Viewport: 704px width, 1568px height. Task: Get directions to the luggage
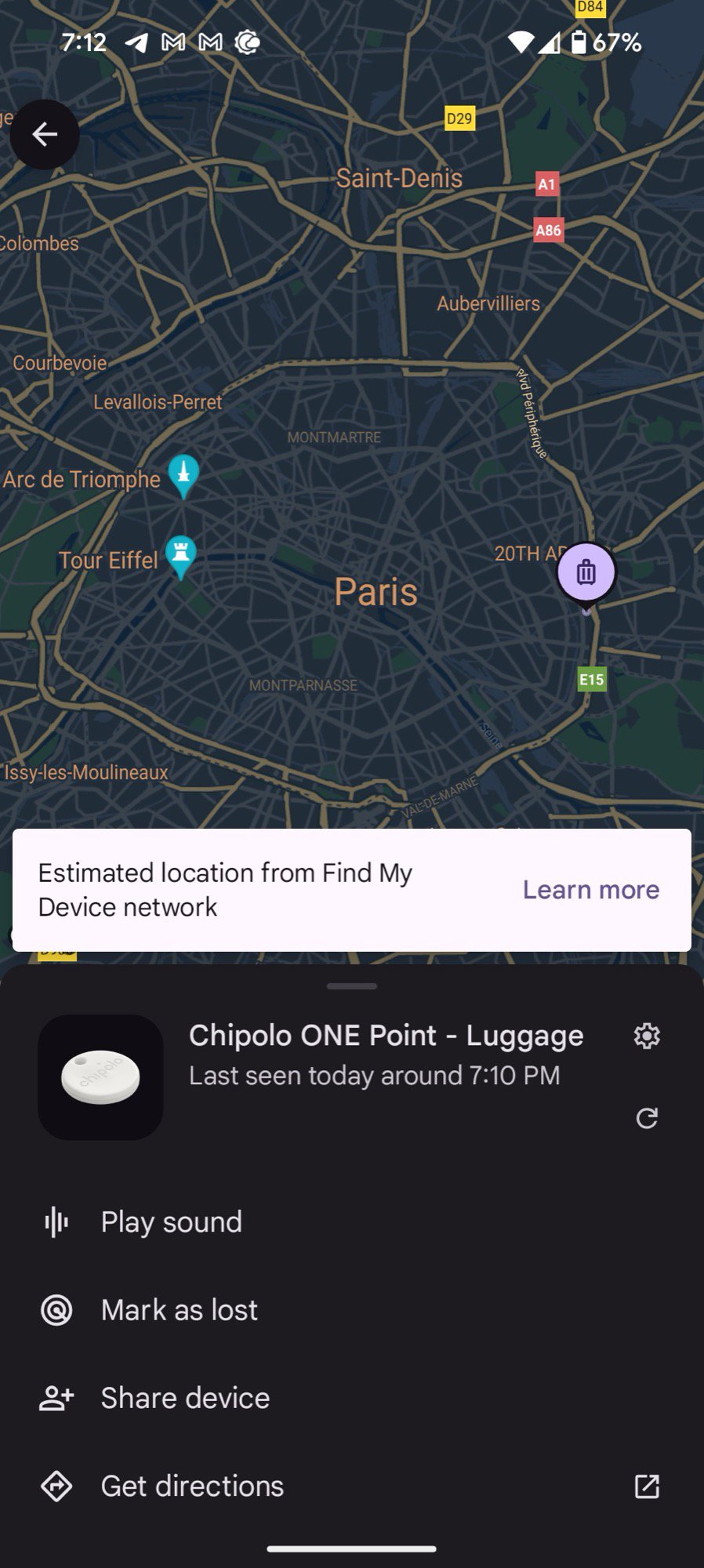tap(192, 1486)
